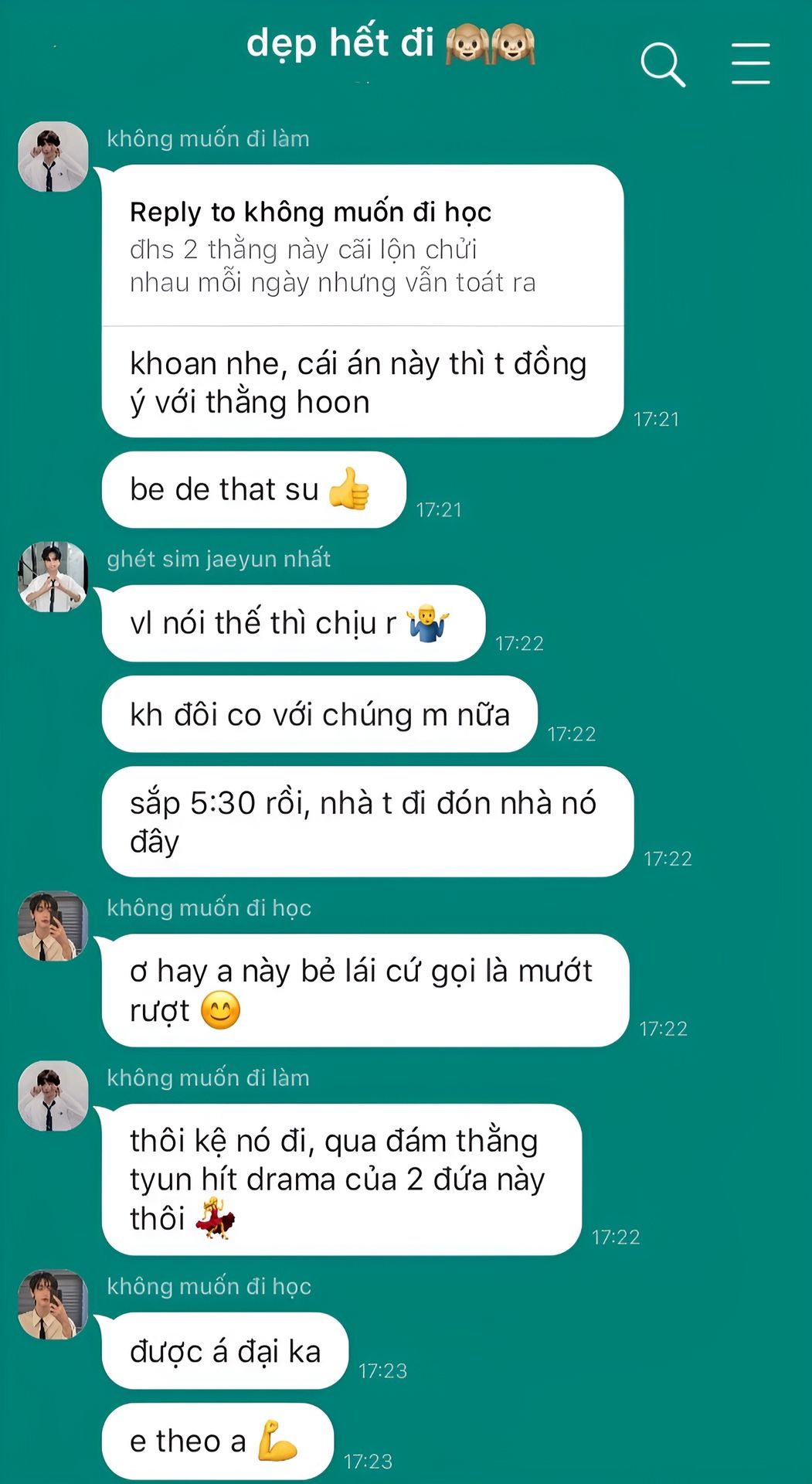The width and height of the screenshot is (812, 1484).
Task: Open the chat menu with three lines
Action: pyautogui.click(x=751, y=63)
